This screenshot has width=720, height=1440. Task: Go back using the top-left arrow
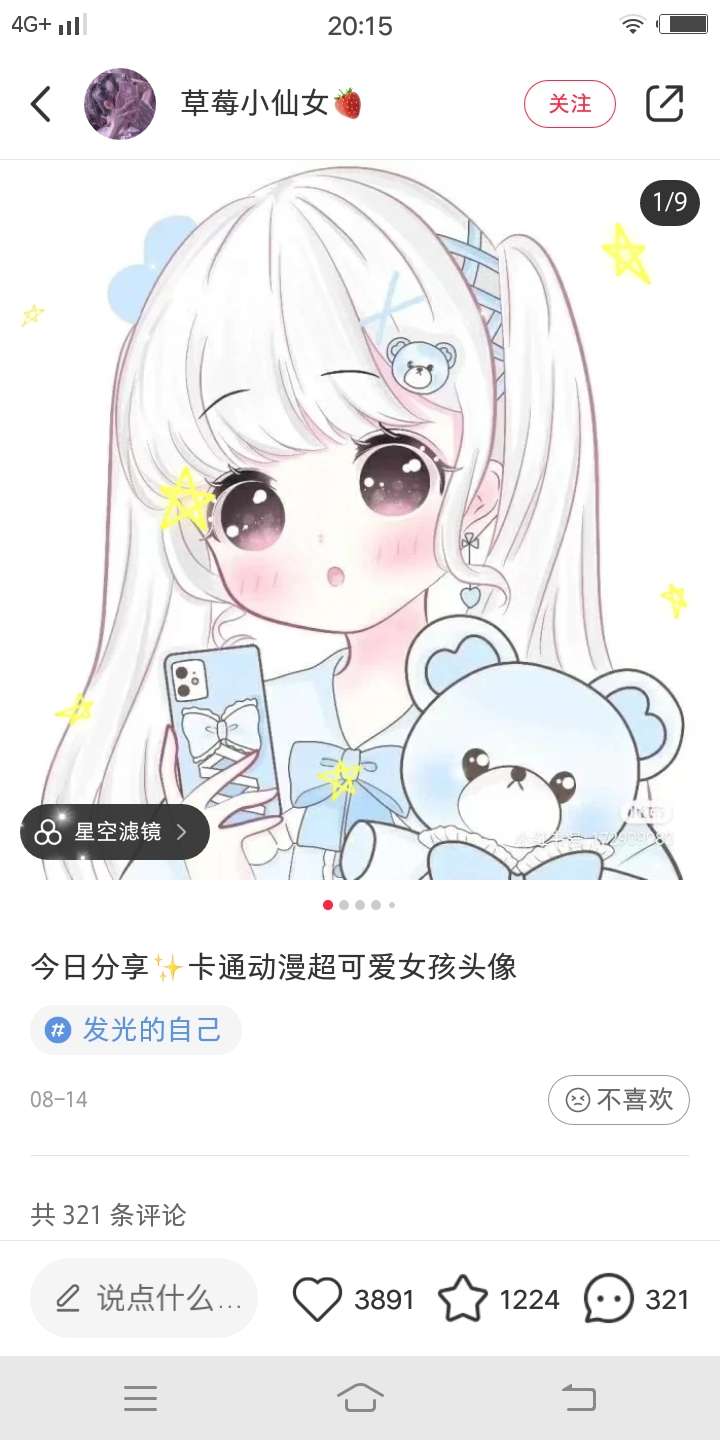coord(40,104)
